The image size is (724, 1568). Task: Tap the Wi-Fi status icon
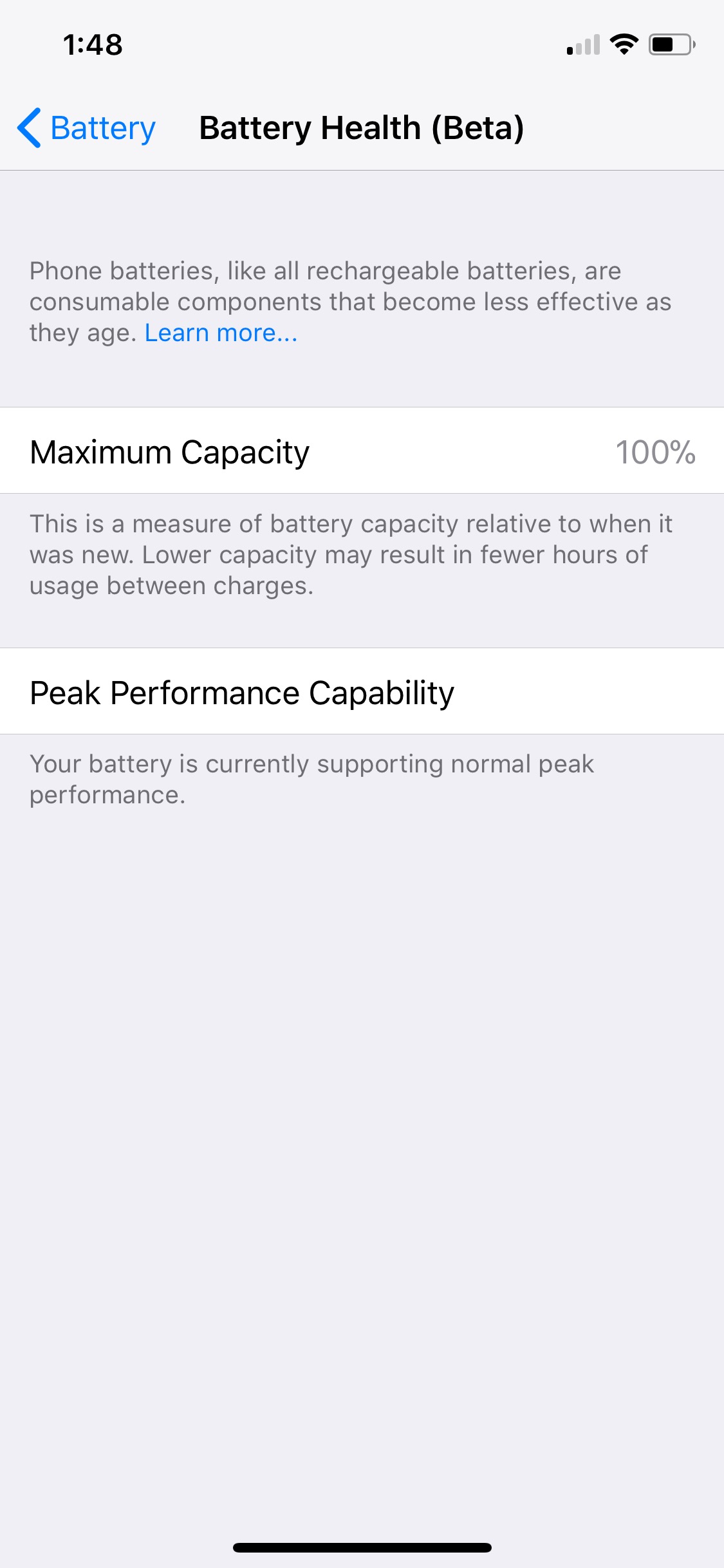622,44
